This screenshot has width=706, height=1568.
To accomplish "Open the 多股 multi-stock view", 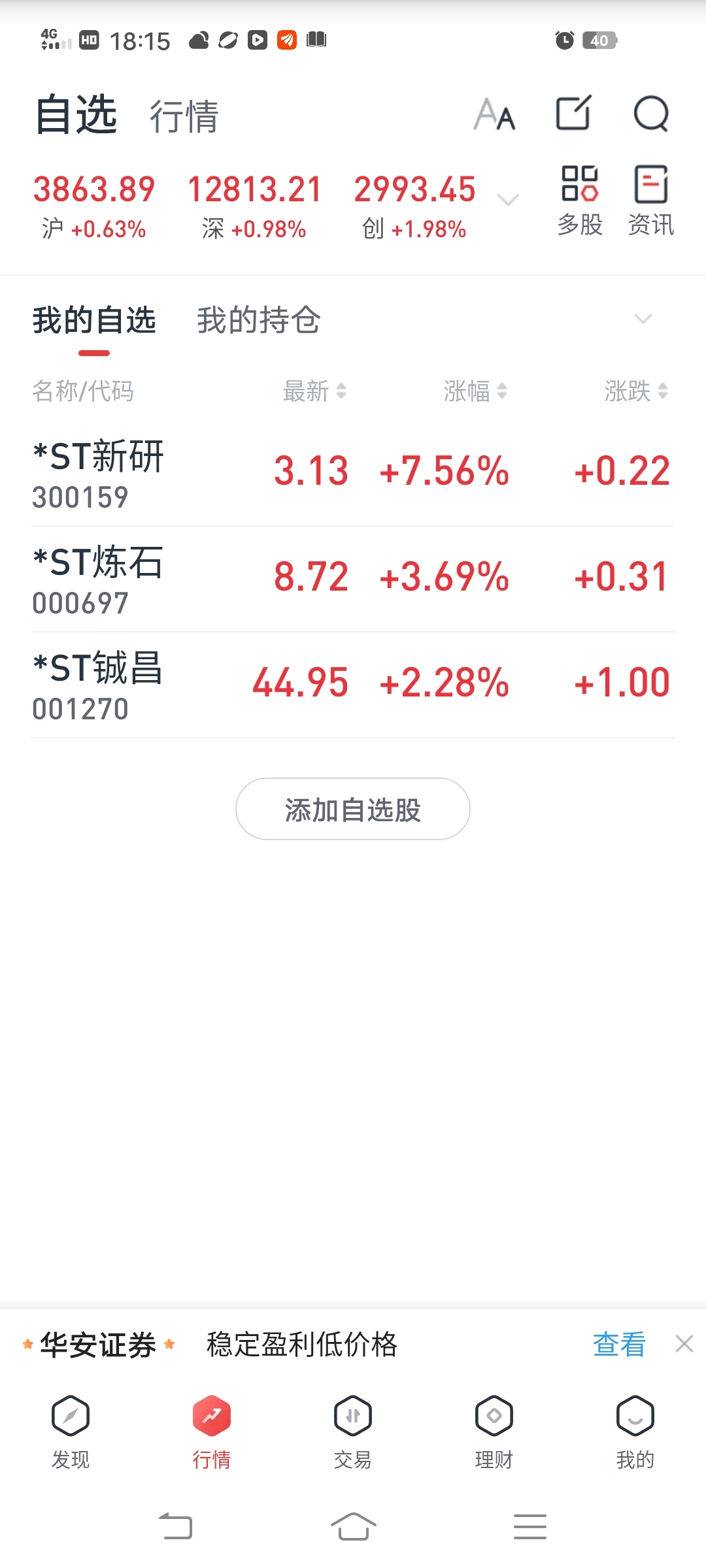I will (x=580, y=201).
